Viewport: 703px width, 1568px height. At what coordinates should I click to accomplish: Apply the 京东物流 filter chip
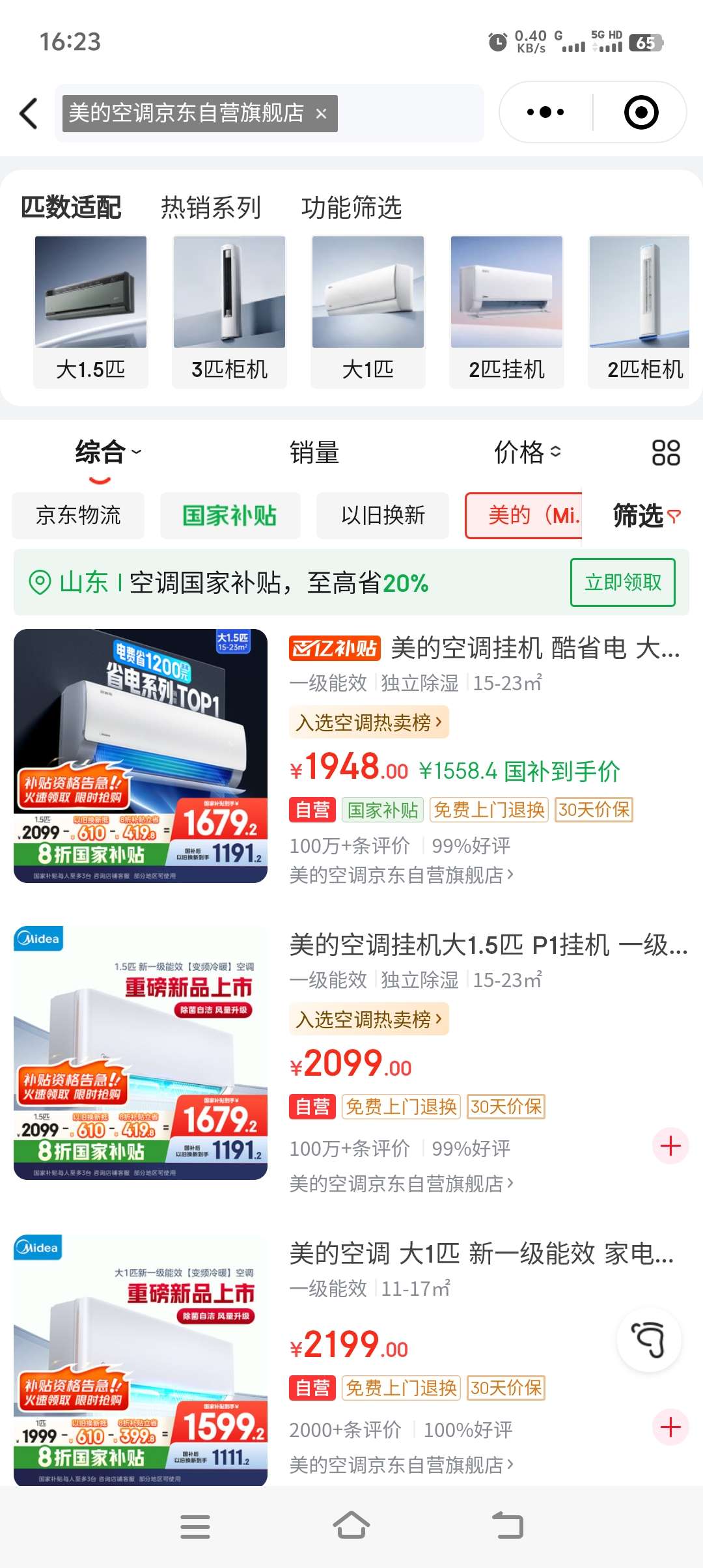pyautogui.click(x=78, y=516)
